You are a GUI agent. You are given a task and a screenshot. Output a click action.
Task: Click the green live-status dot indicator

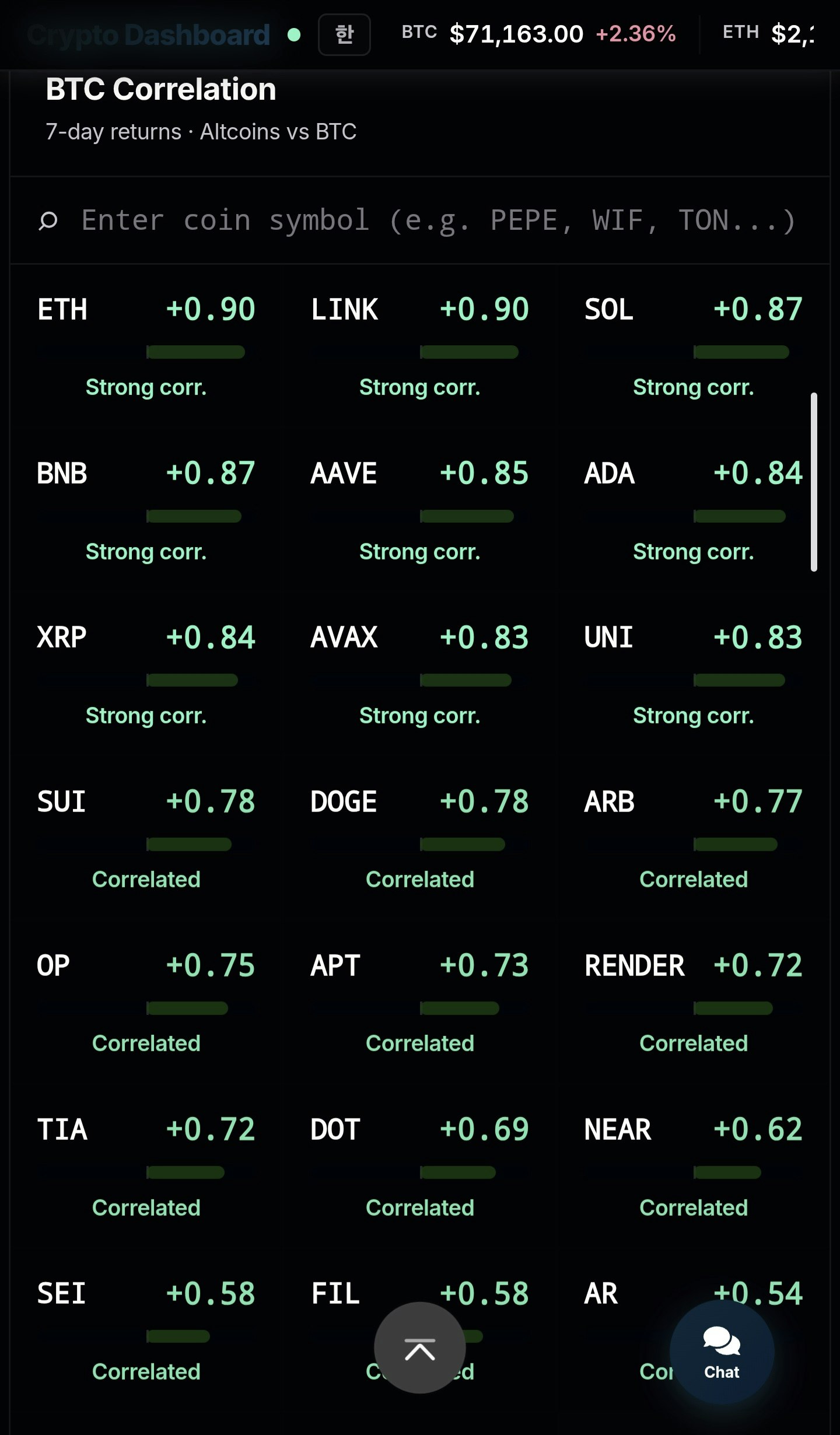tap(295, 35)
